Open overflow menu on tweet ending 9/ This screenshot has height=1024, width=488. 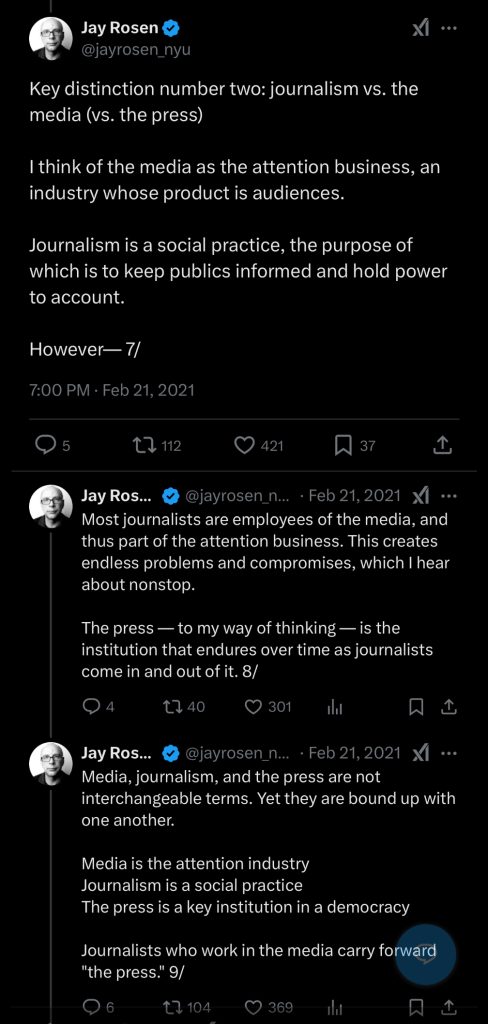click(x=449, y=753)
